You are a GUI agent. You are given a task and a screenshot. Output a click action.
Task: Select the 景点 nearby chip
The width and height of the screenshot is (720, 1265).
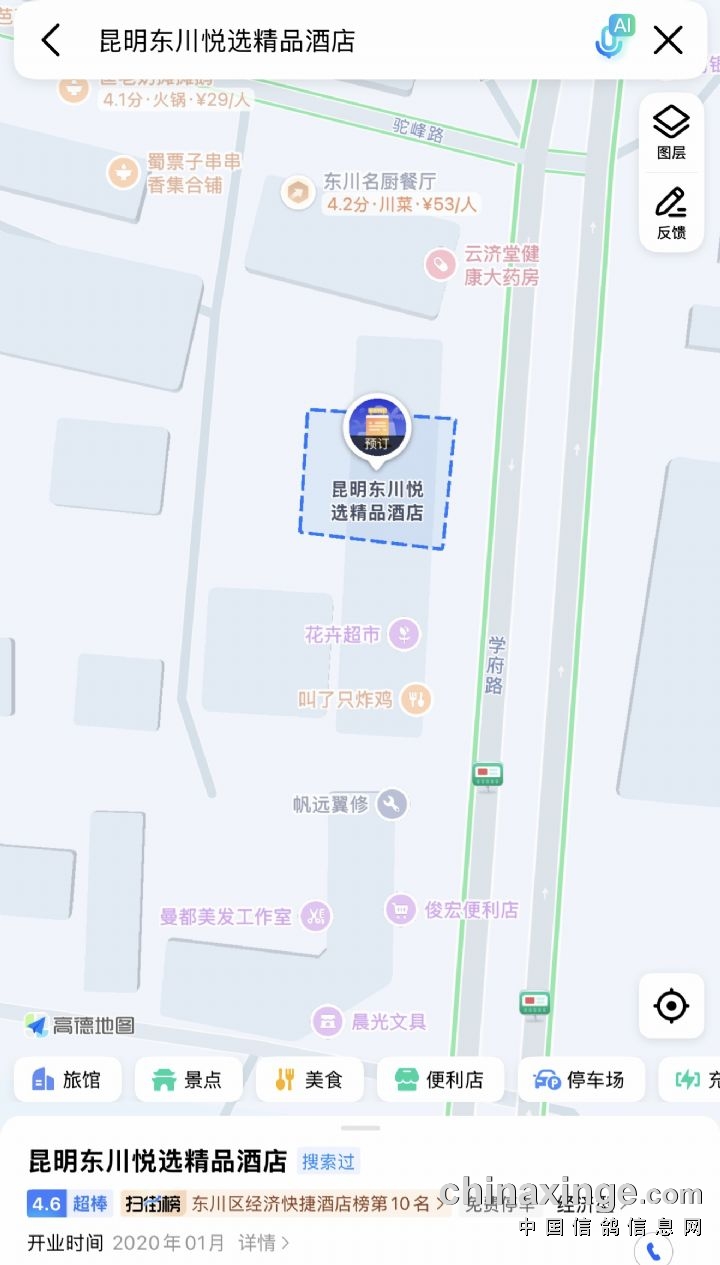pos(187,1080)
